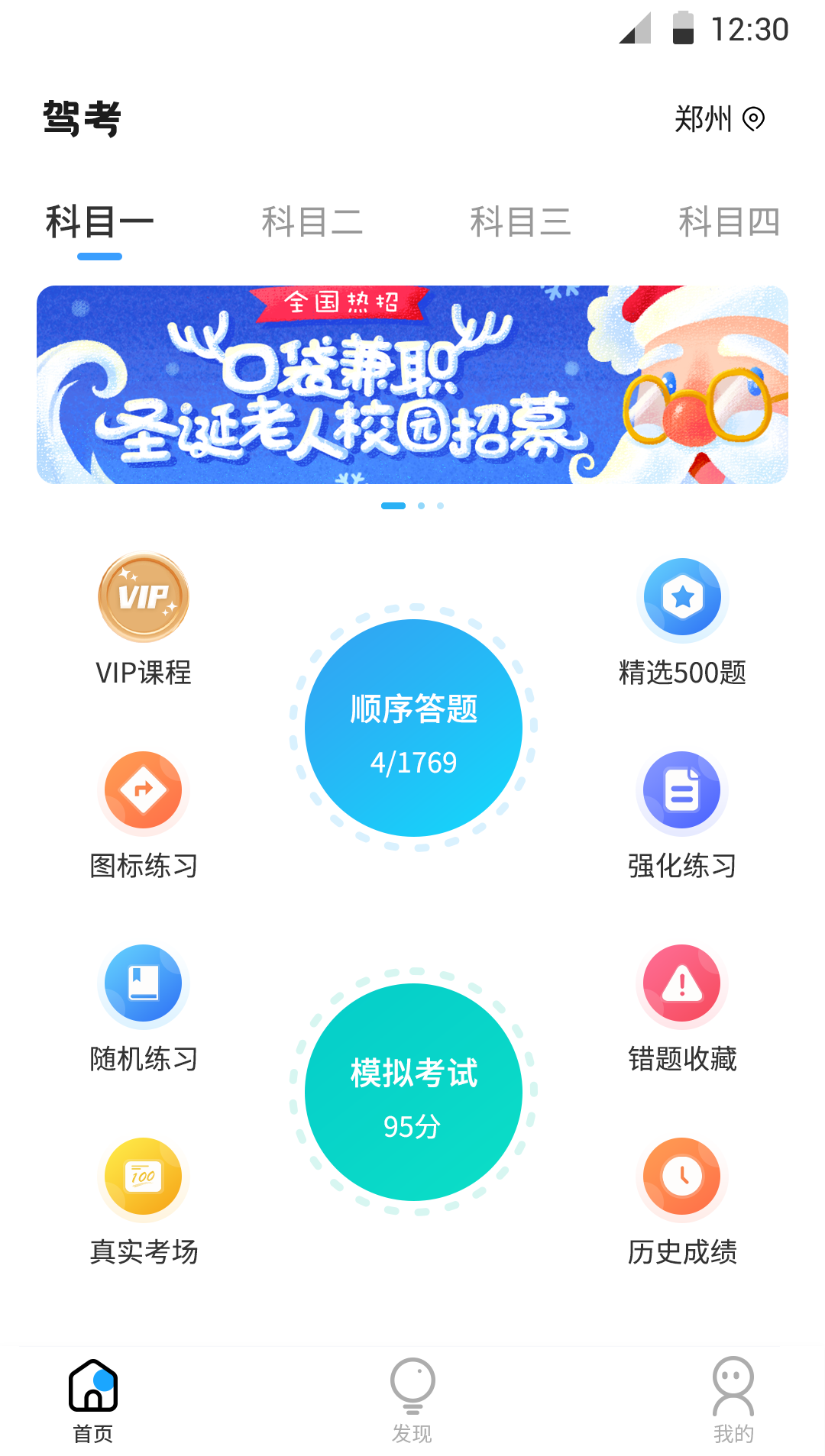Start 顺序答题 sequential practice
The height and width of the screenshot is (1456, 825).
pos(413,728)
